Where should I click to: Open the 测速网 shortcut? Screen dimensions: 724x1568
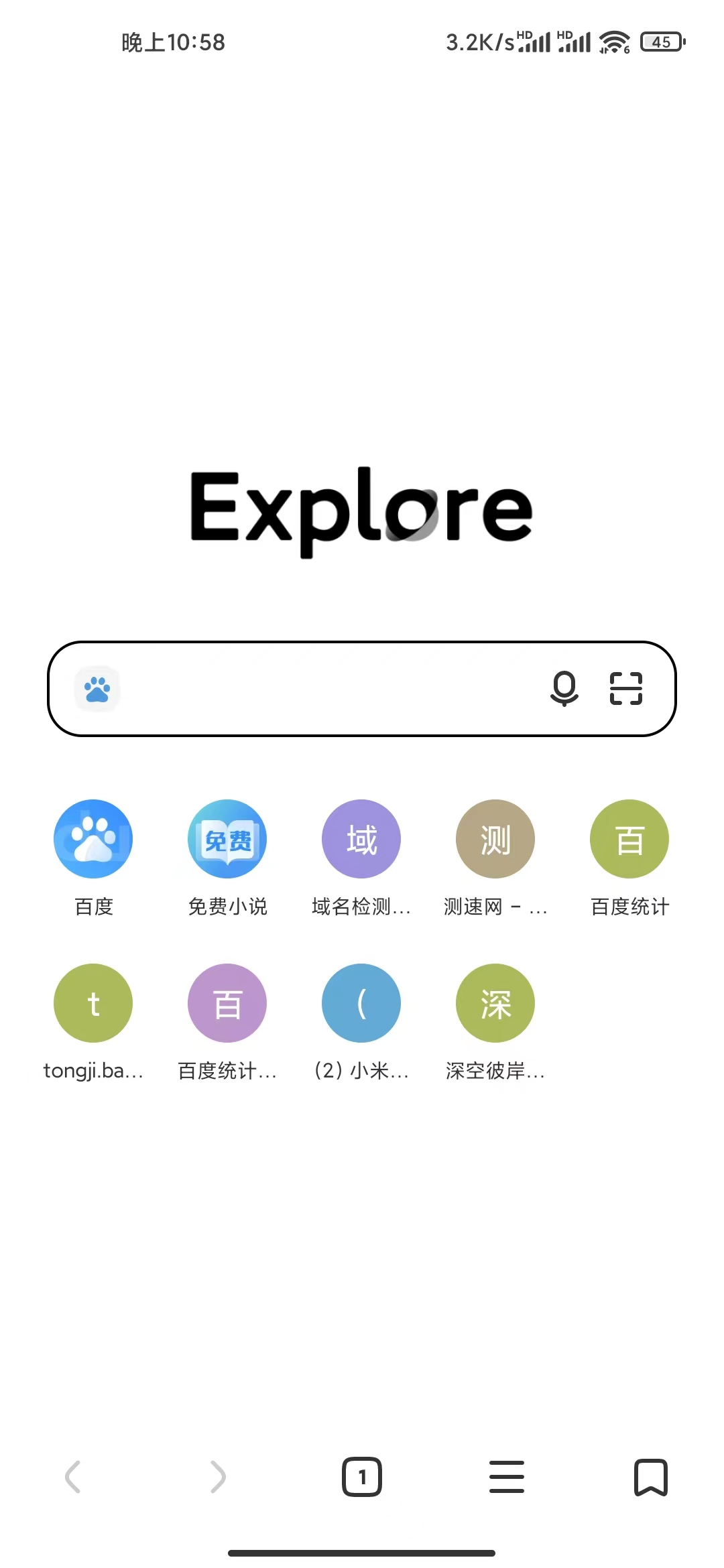pyautogui.click(x=495, y=839)
